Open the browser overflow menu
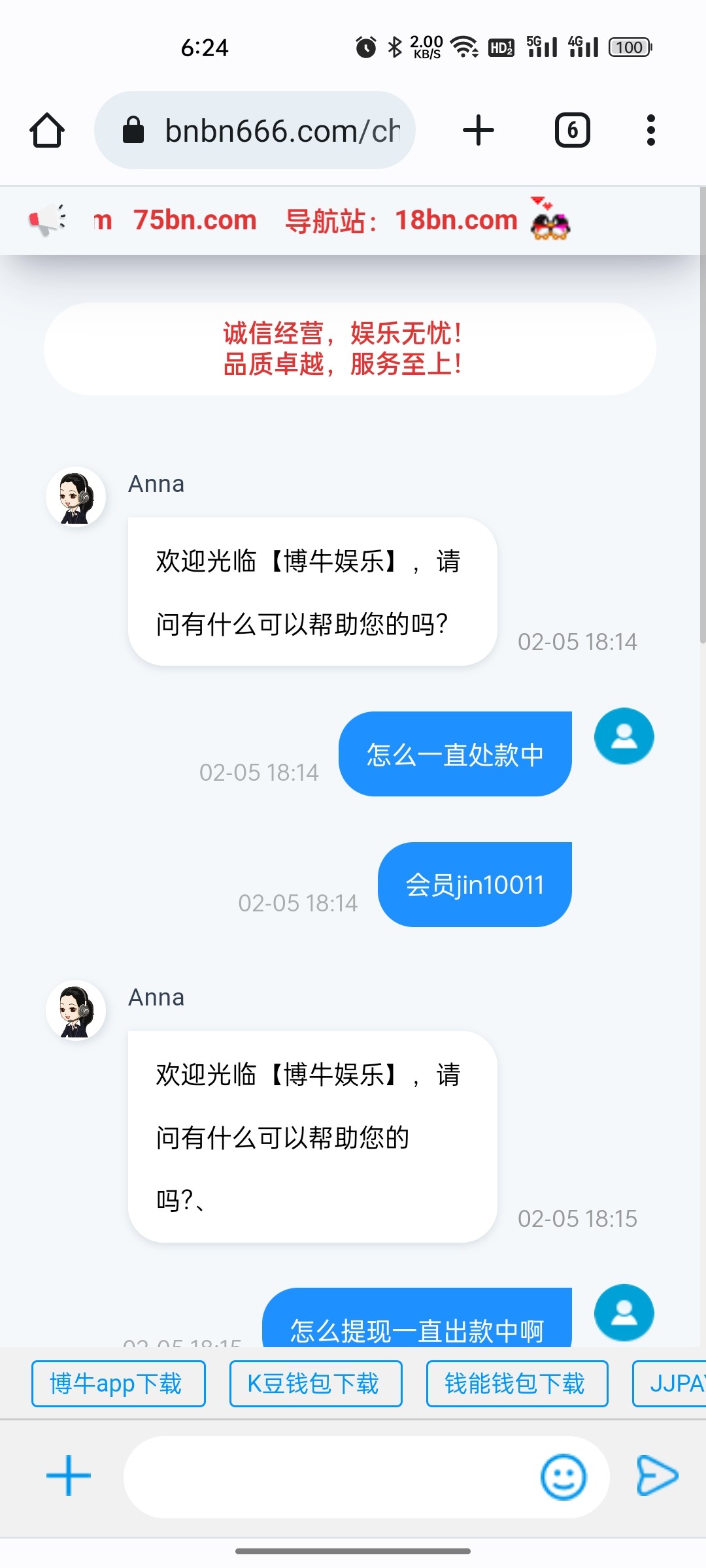Image resolution: width=706 pixels, height=1568 pixels. pyautogui.click(x=650, y=130)
